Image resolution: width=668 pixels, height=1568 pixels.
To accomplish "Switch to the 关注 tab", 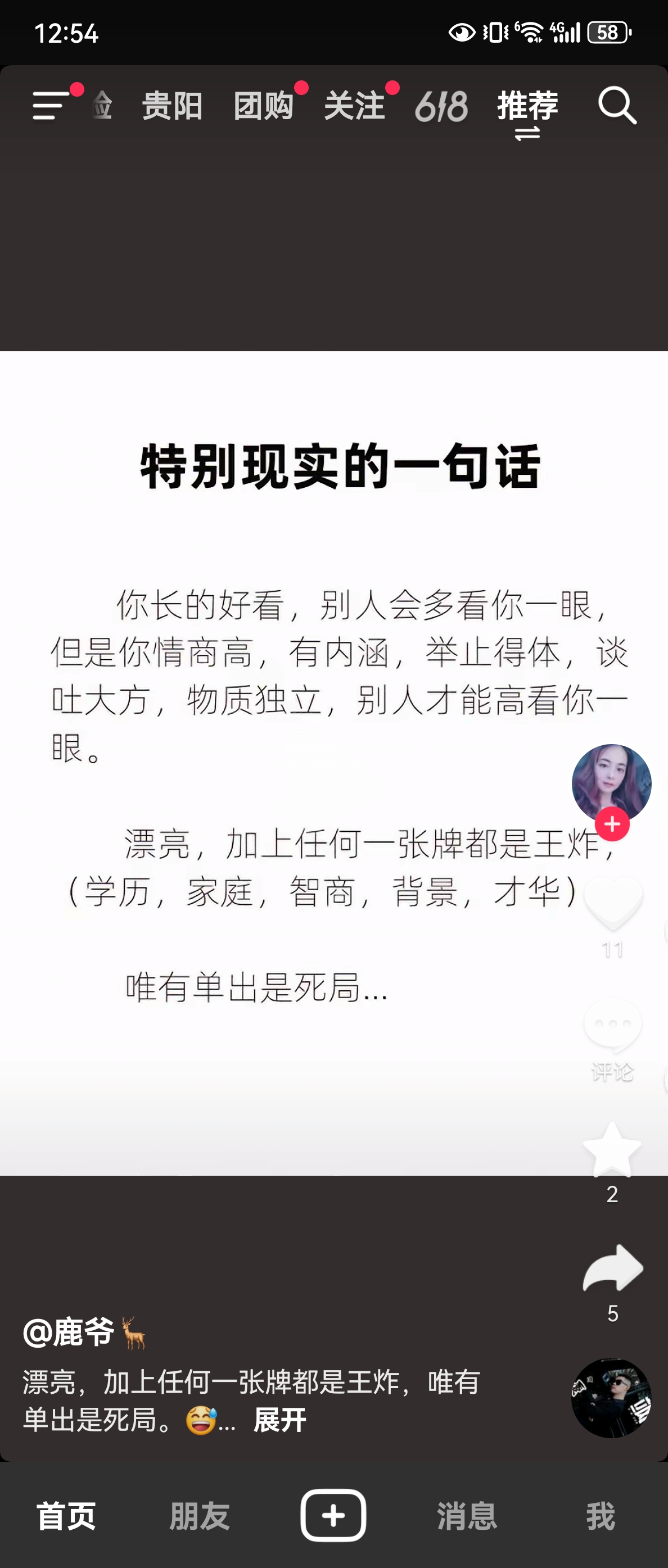I will coord(354,106).
